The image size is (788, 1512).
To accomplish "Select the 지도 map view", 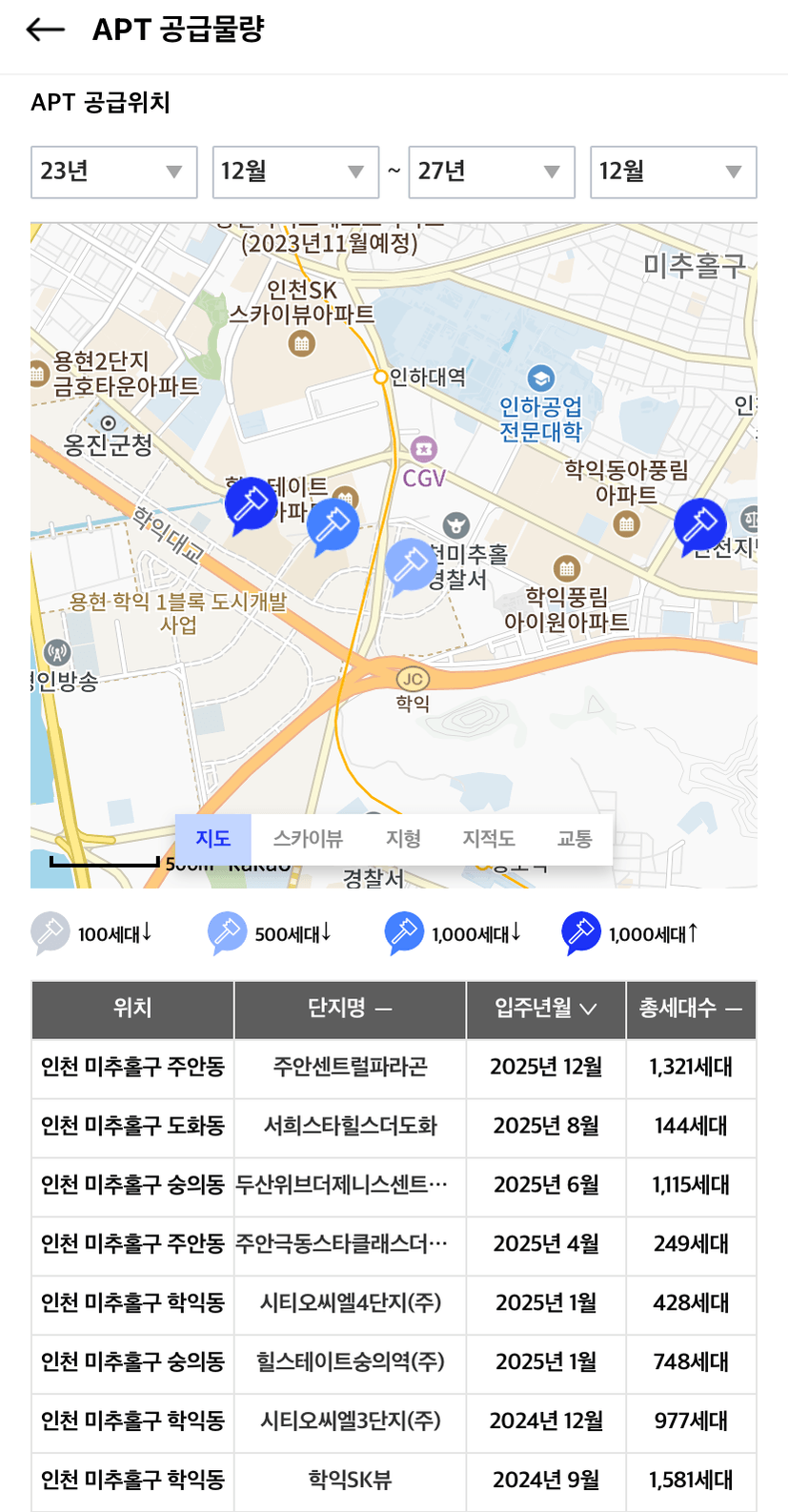I will tap(213, 839).
